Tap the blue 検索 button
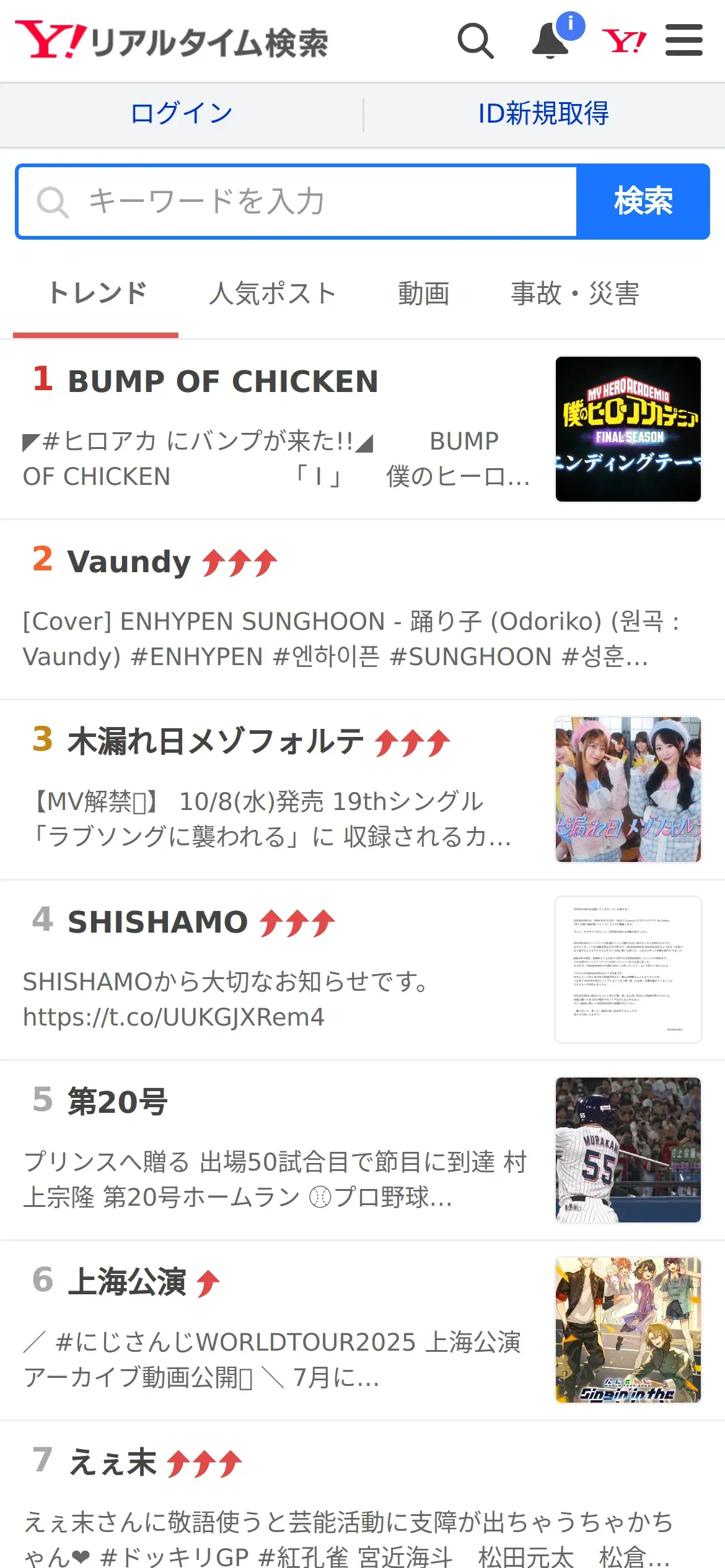This screenshot has width=725, height=1568. (x=643, y=202)
